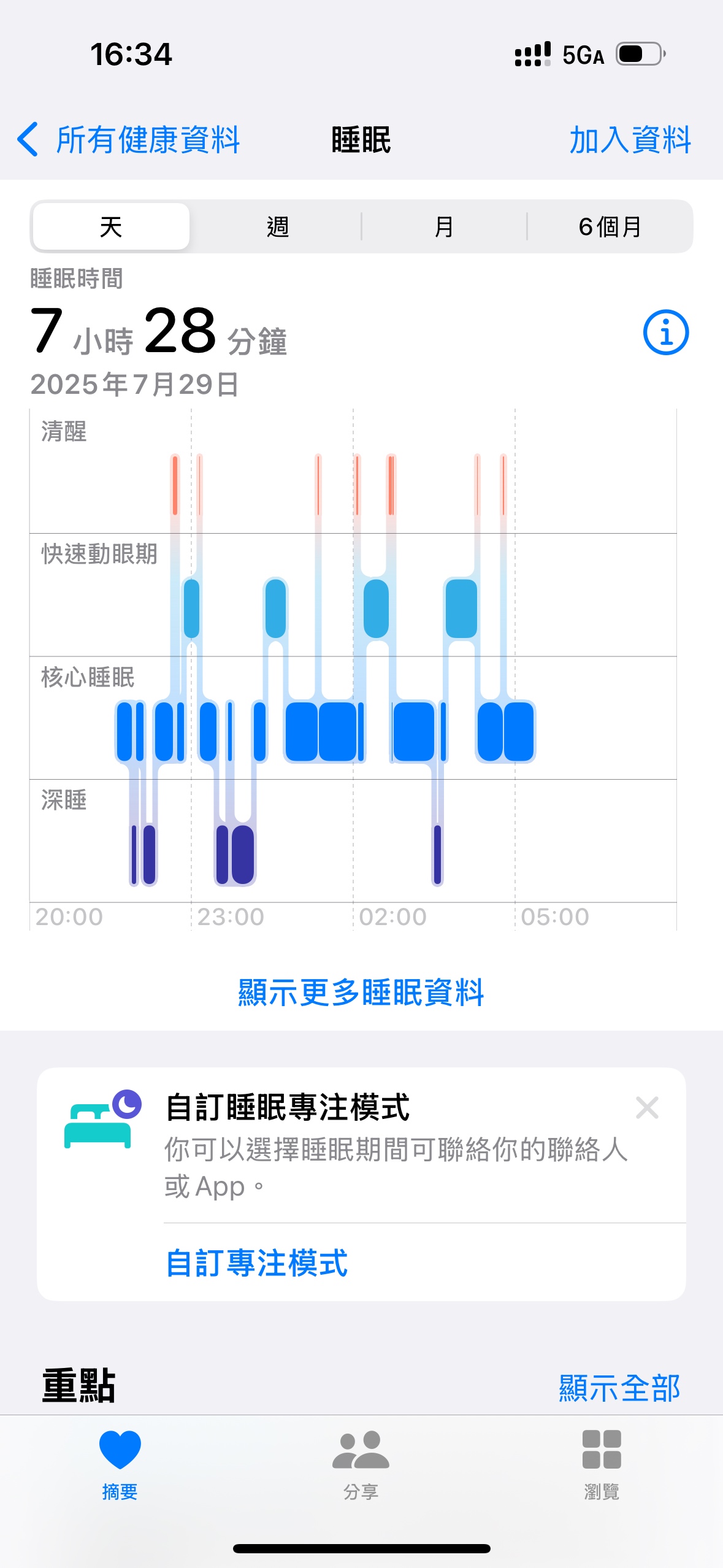Go back to 所有健康資料

[x=128, y=139]
